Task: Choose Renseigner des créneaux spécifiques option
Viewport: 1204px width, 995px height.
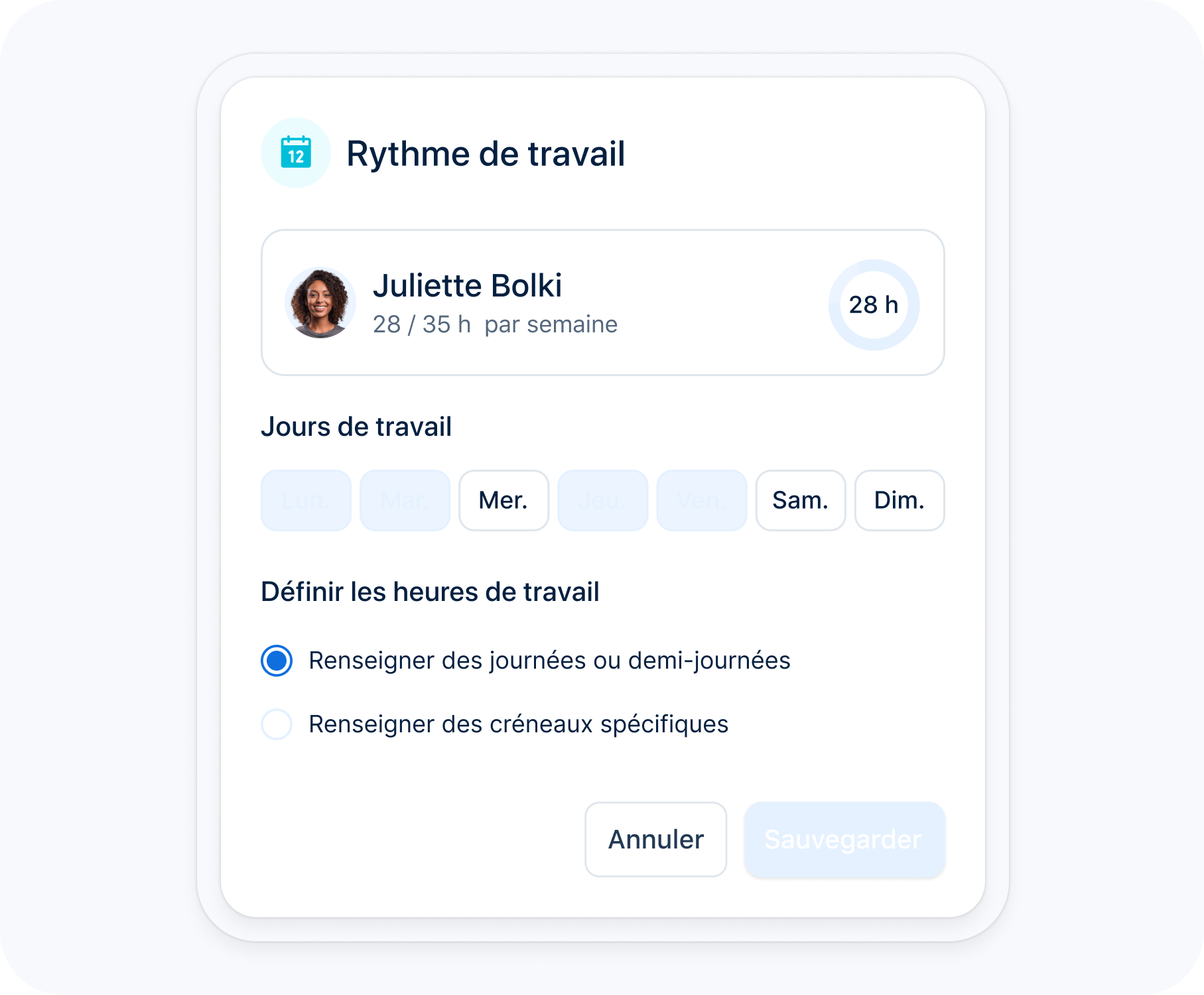Action: pyautogui.click(x=277, y=724)
